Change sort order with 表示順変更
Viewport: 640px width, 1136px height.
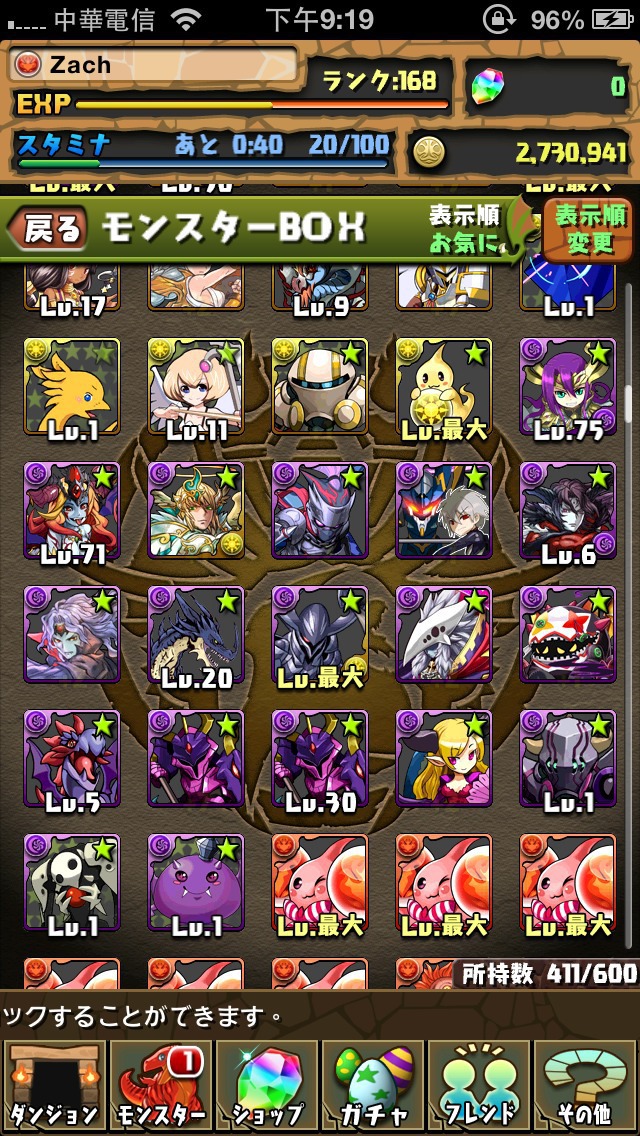pos(590,229)
